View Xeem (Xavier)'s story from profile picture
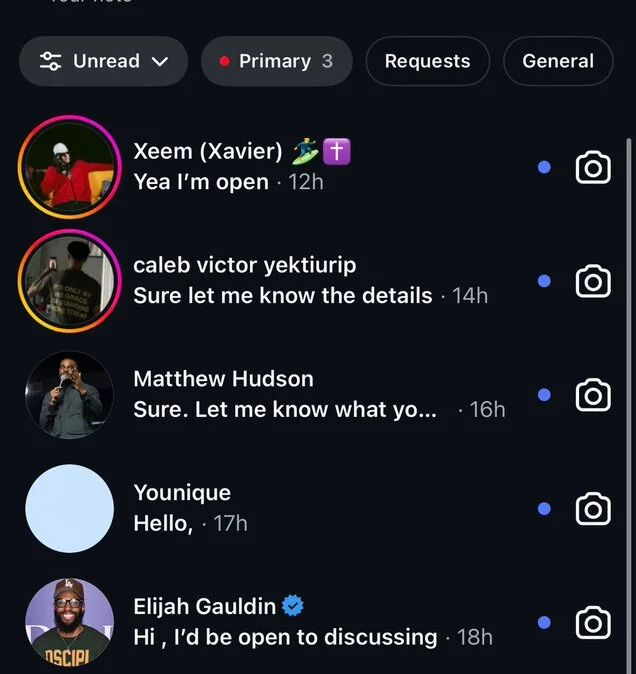The width and height of the screenshot is (636, 674). click(69, 167)
